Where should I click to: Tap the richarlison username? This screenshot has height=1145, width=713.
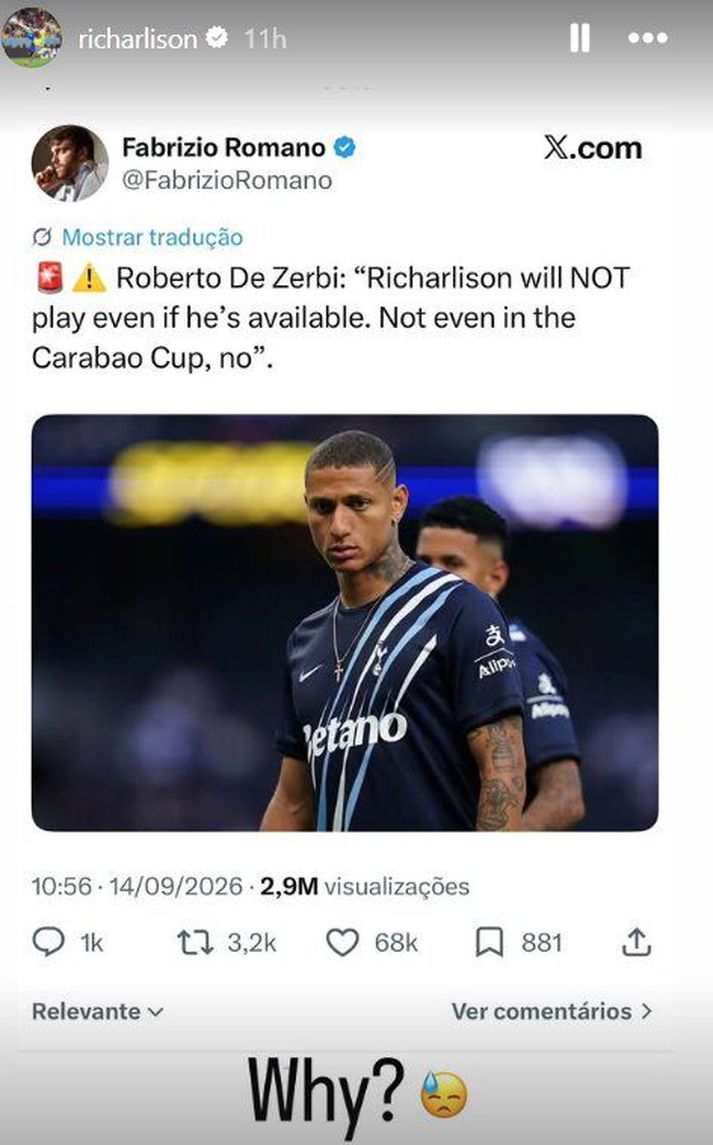coord(137,38)
